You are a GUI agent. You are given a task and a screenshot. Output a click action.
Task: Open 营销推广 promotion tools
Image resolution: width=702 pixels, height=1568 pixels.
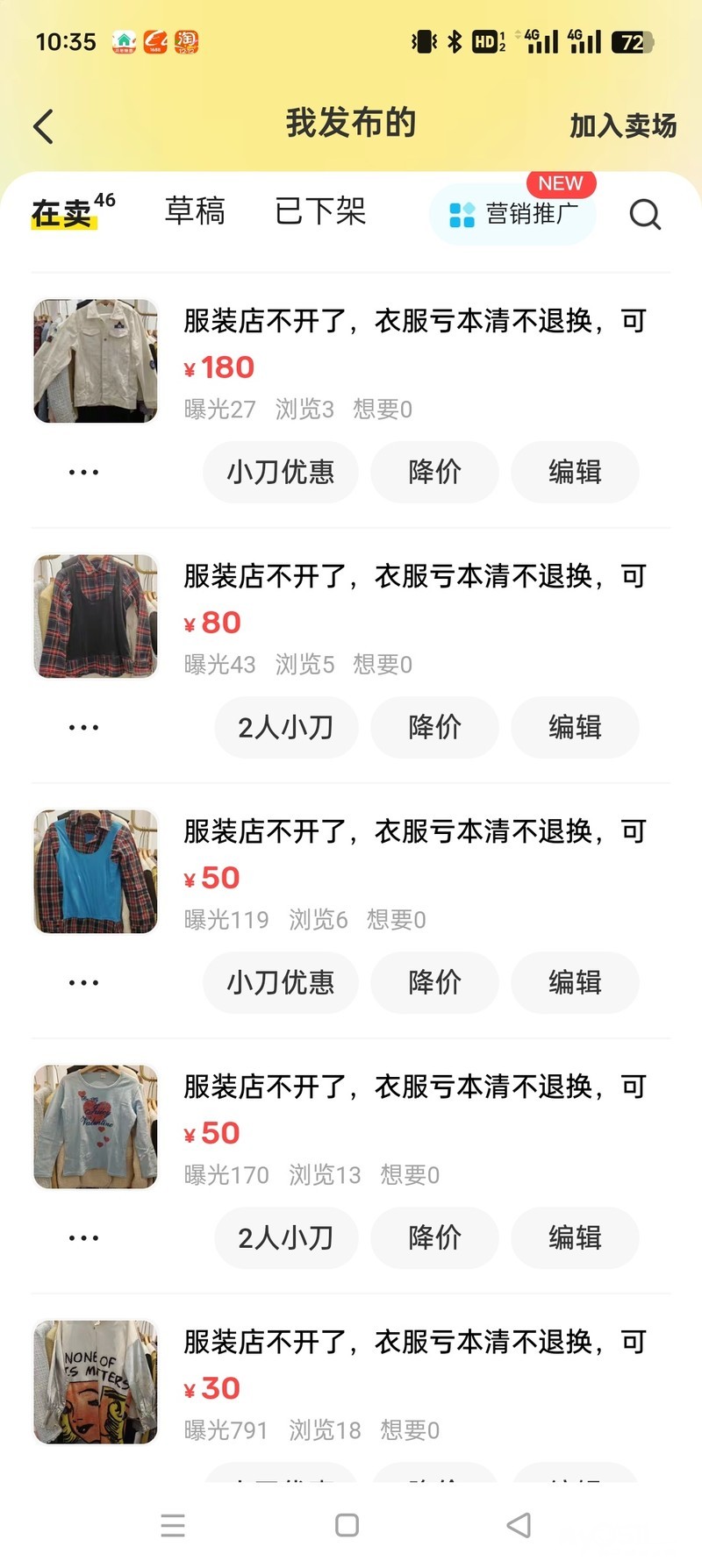(x=513, y=213)
